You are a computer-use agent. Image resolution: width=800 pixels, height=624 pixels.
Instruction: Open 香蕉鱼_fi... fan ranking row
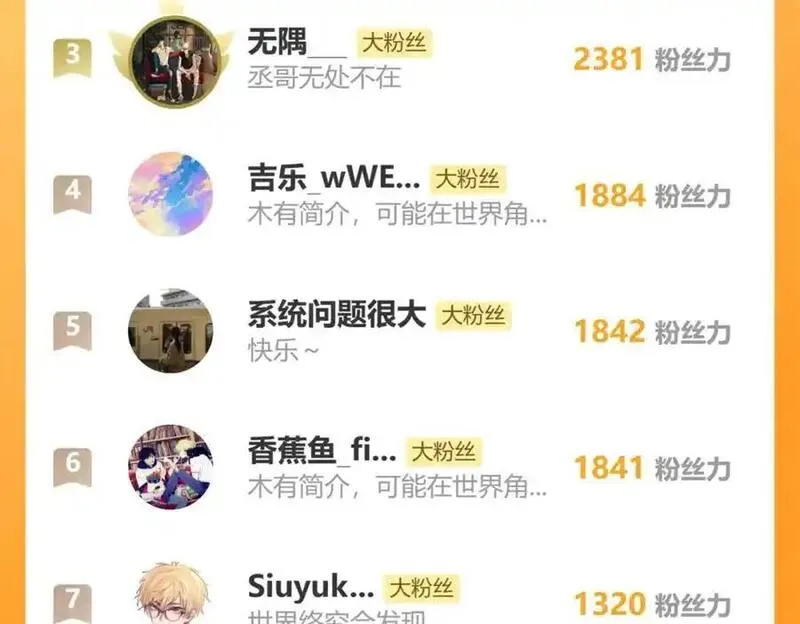point(400,467)
